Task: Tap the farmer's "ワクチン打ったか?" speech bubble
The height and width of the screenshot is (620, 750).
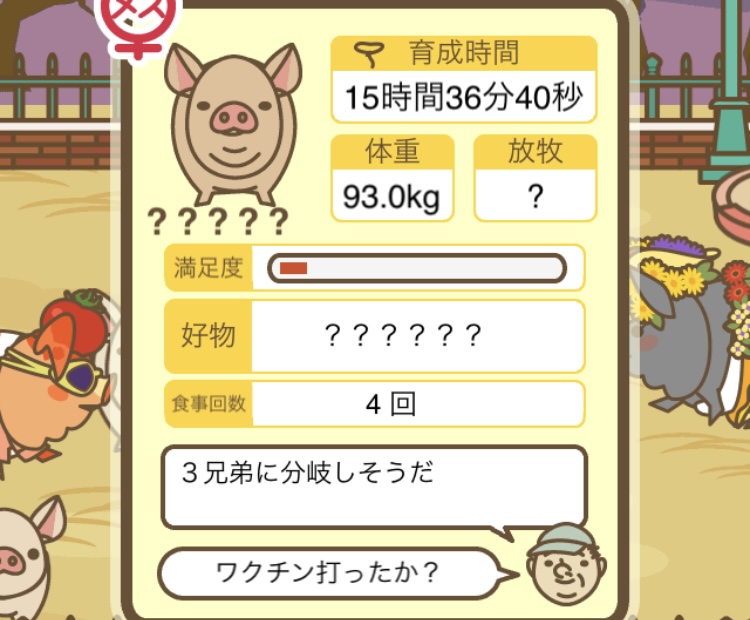Action: point(328,573)
